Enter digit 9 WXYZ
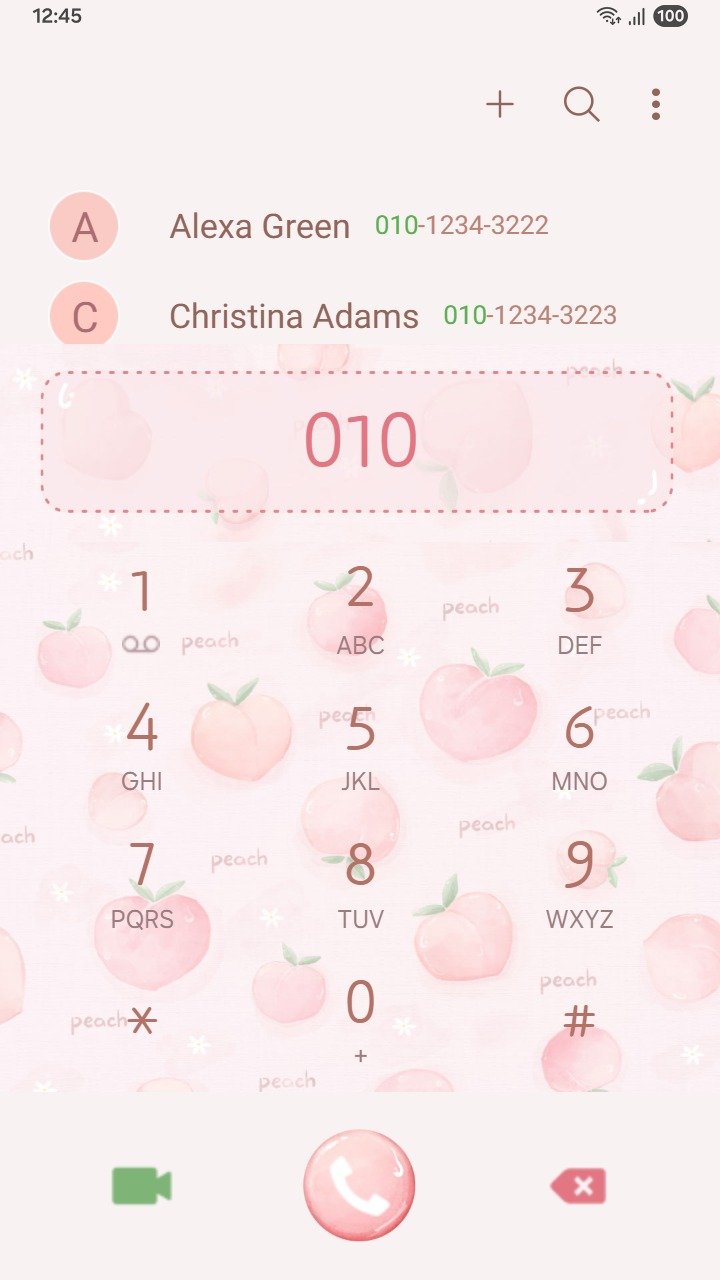 point(579,882)
